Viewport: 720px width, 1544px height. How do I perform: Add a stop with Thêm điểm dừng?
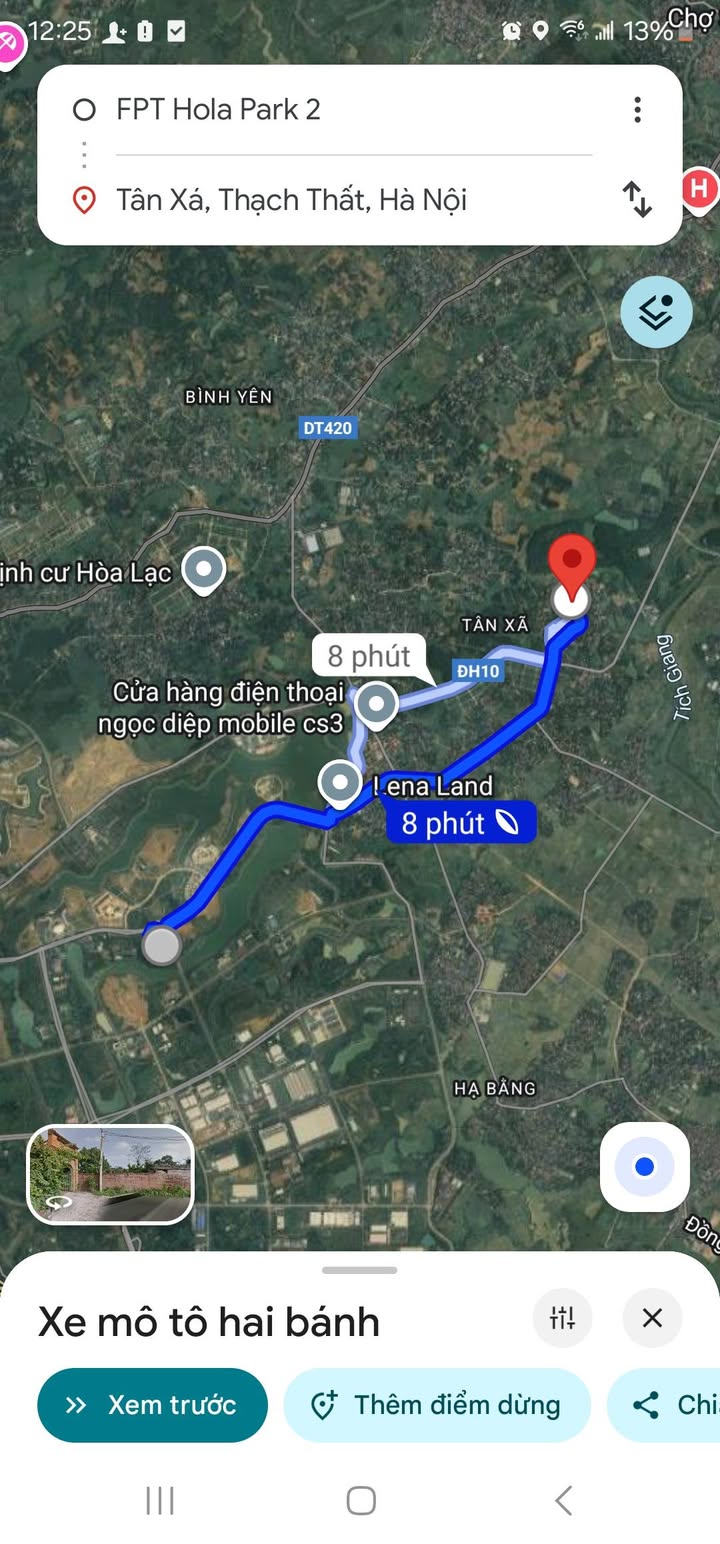coord(437,1405)
